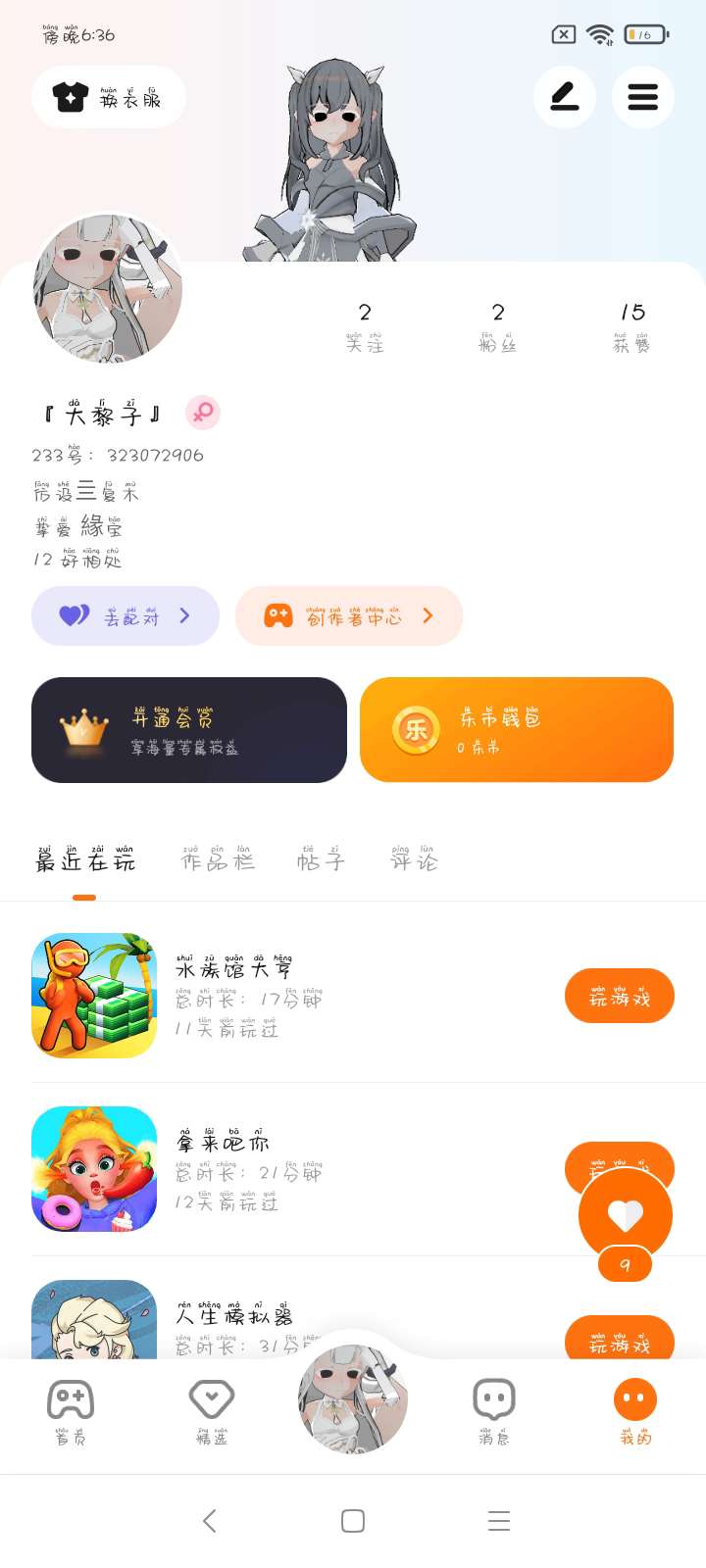
Task: Go back with the system back button
Action: 209,1521
